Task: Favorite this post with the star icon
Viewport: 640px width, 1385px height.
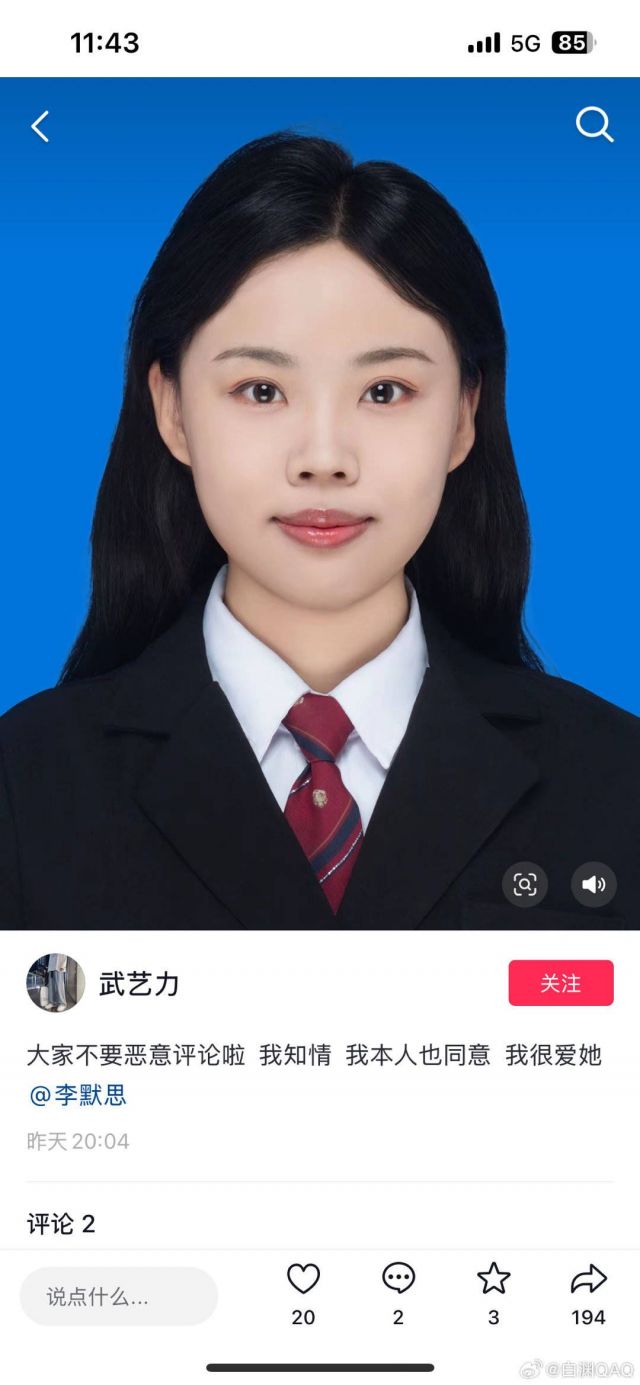Action: tap(493, 1279)
